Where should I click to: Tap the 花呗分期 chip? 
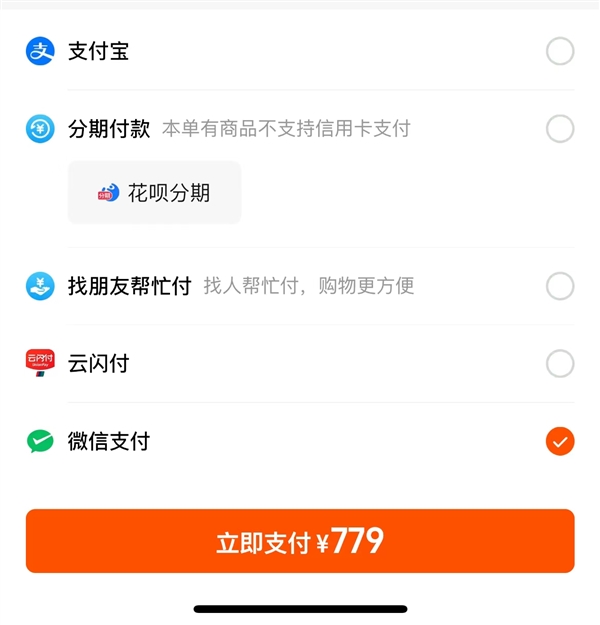155,193
